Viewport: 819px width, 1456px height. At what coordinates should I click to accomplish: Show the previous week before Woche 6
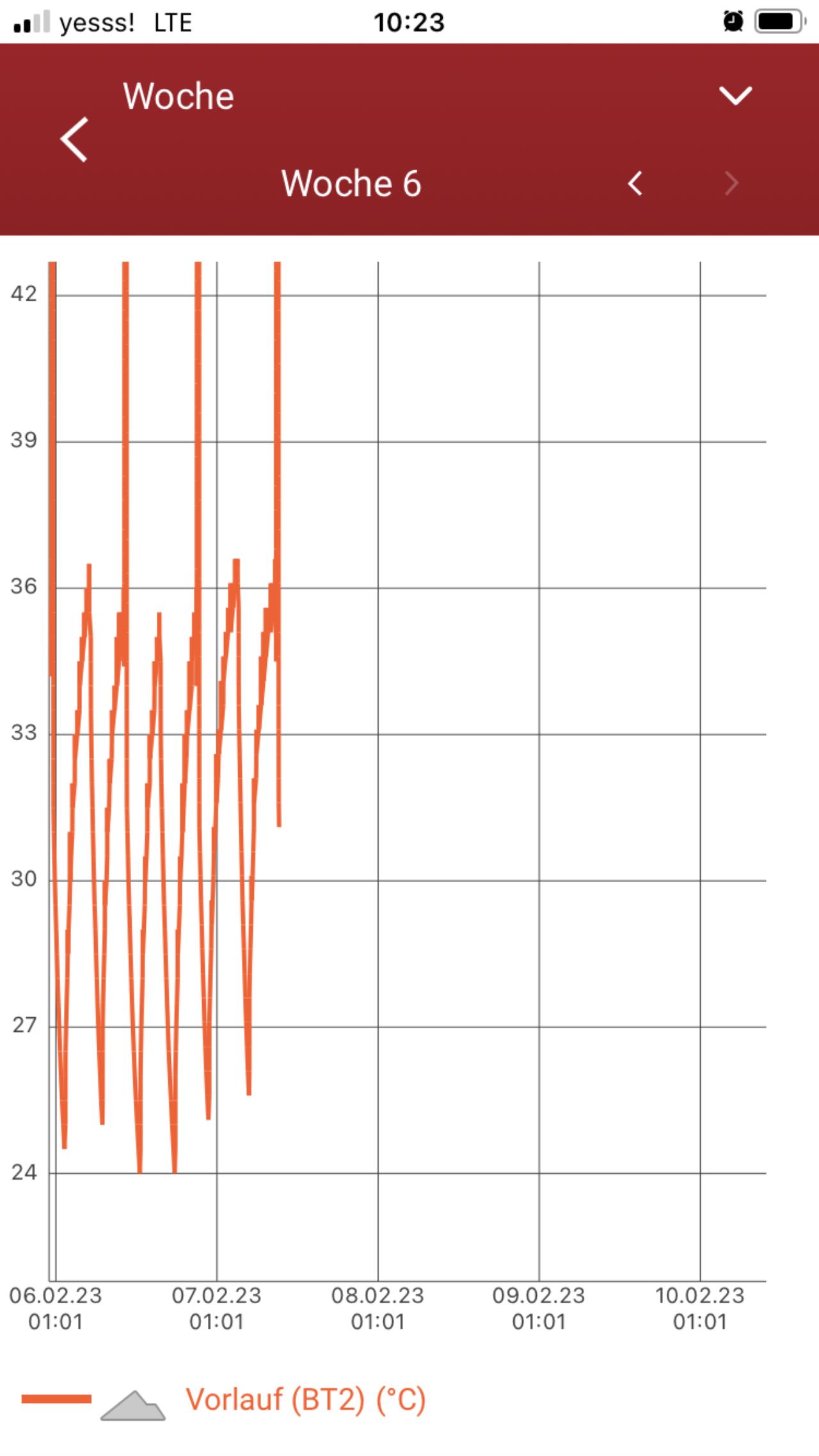click(635, 184)
